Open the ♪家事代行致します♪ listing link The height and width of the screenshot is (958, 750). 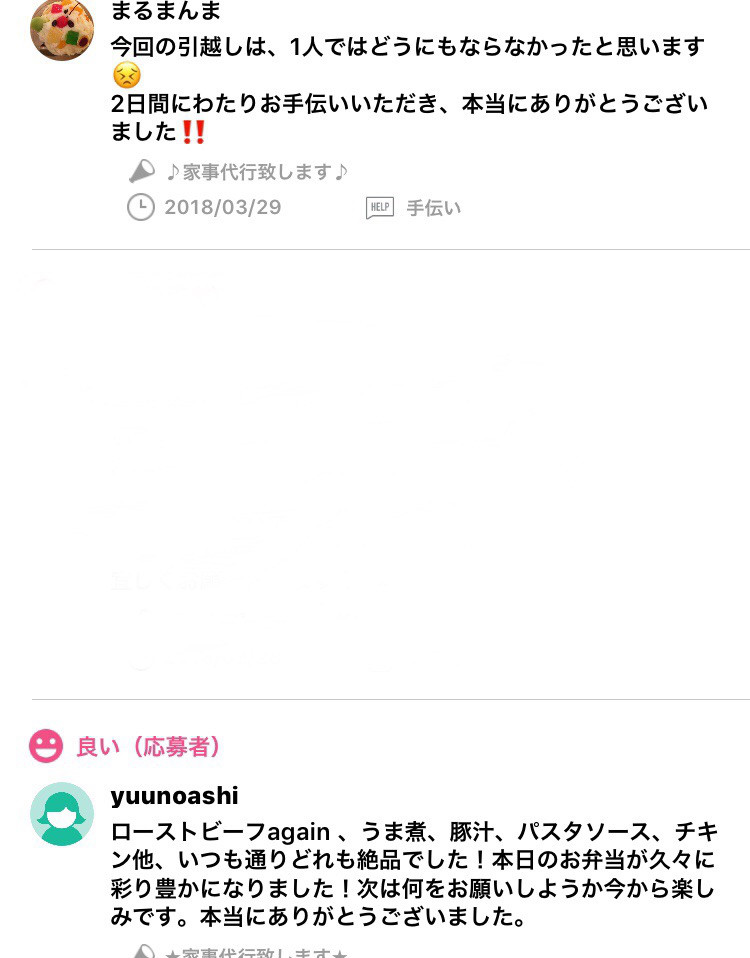[x=256, y=172]
